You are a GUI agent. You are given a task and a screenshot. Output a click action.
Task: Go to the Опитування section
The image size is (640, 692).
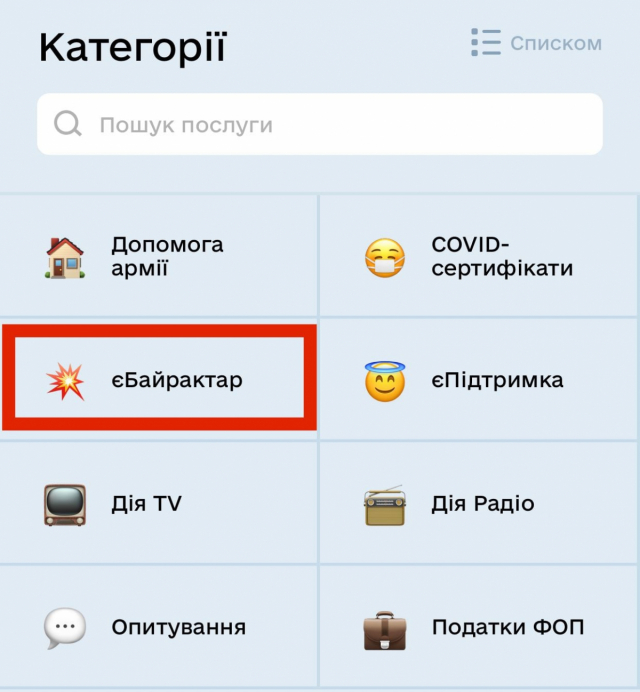click(x=159, y=628)
